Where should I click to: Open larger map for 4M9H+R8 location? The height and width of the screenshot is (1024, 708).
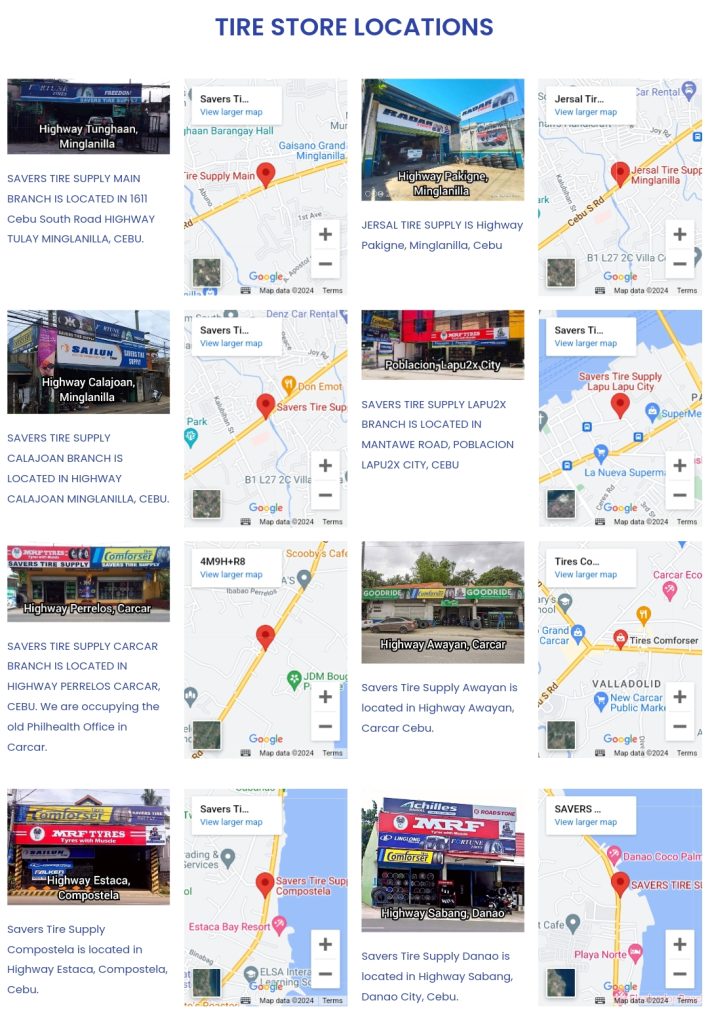coord(231,575)
